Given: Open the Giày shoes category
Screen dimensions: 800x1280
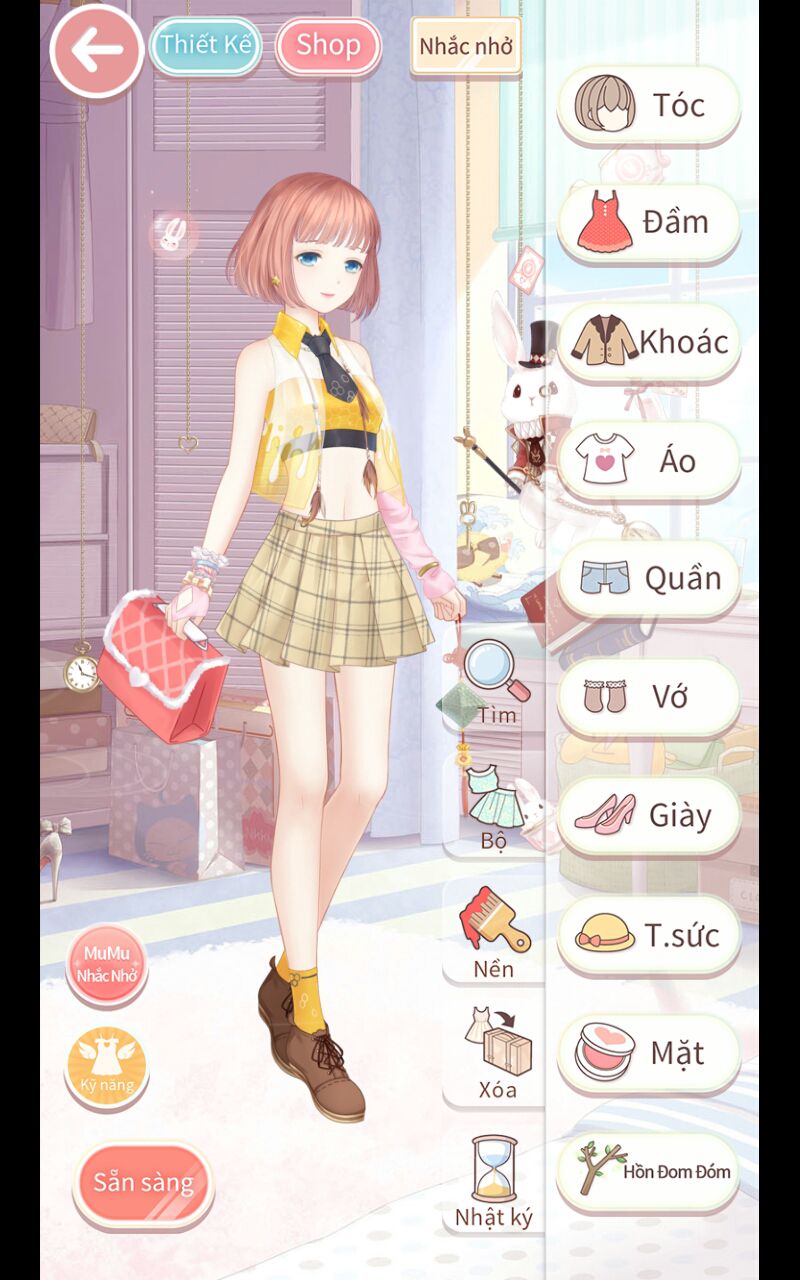Looking at the screenshot, I should (648, 815).
